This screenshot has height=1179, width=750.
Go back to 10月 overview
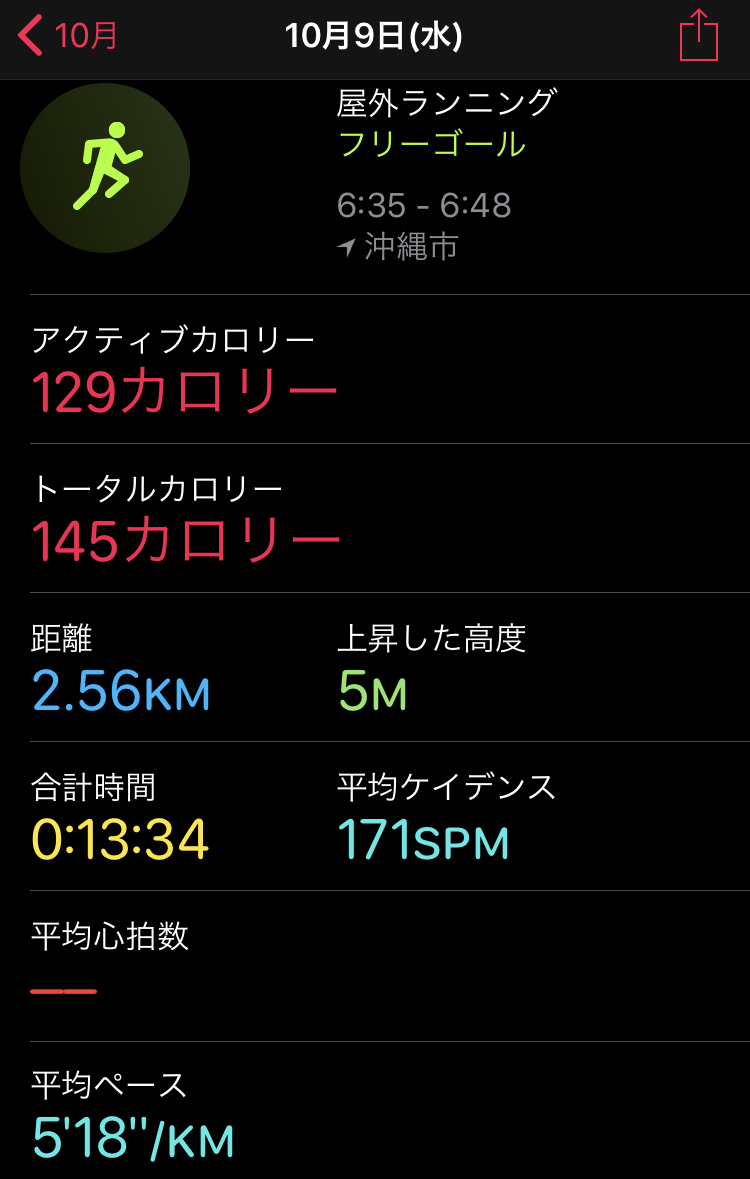68,37
